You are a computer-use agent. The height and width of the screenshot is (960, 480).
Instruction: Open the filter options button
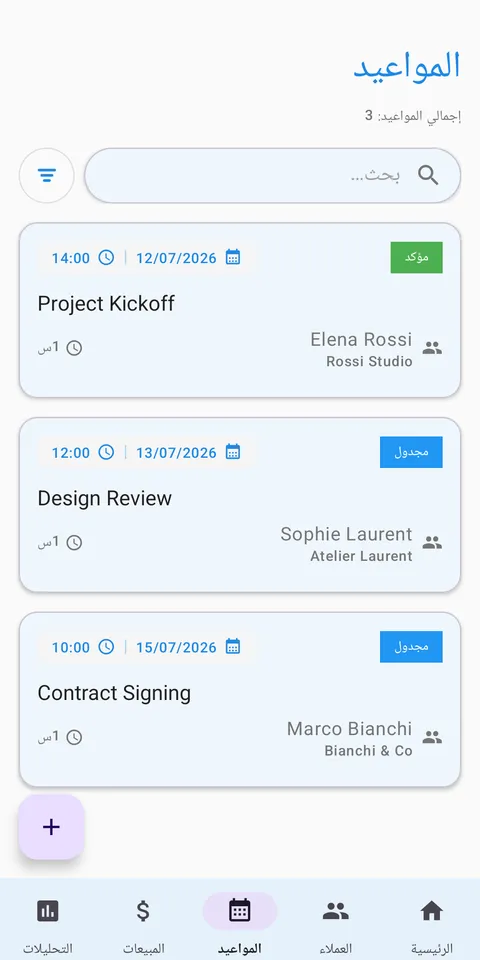(x=47, y=176)
